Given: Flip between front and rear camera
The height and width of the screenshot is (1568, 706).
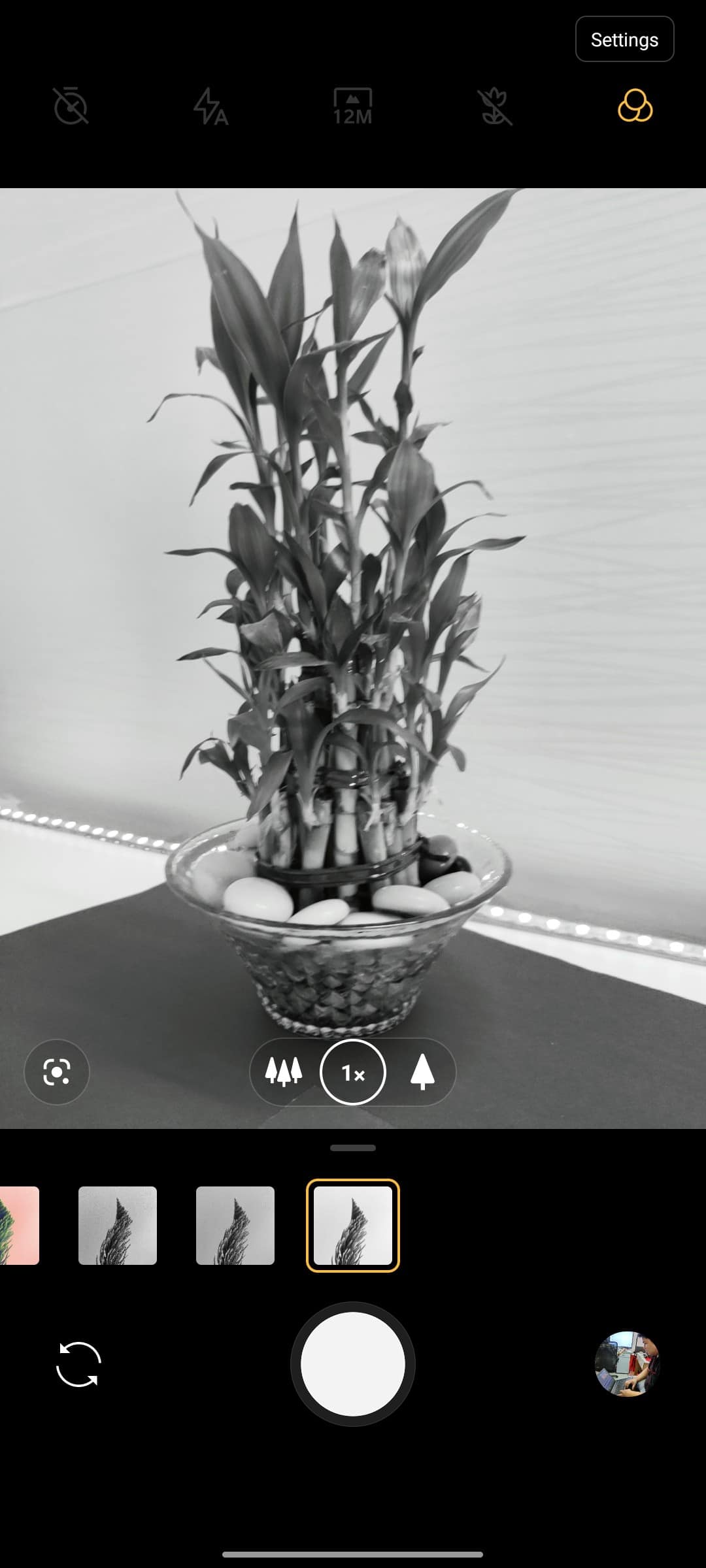Looking at the screenshot, I should tap(78, 1364).
